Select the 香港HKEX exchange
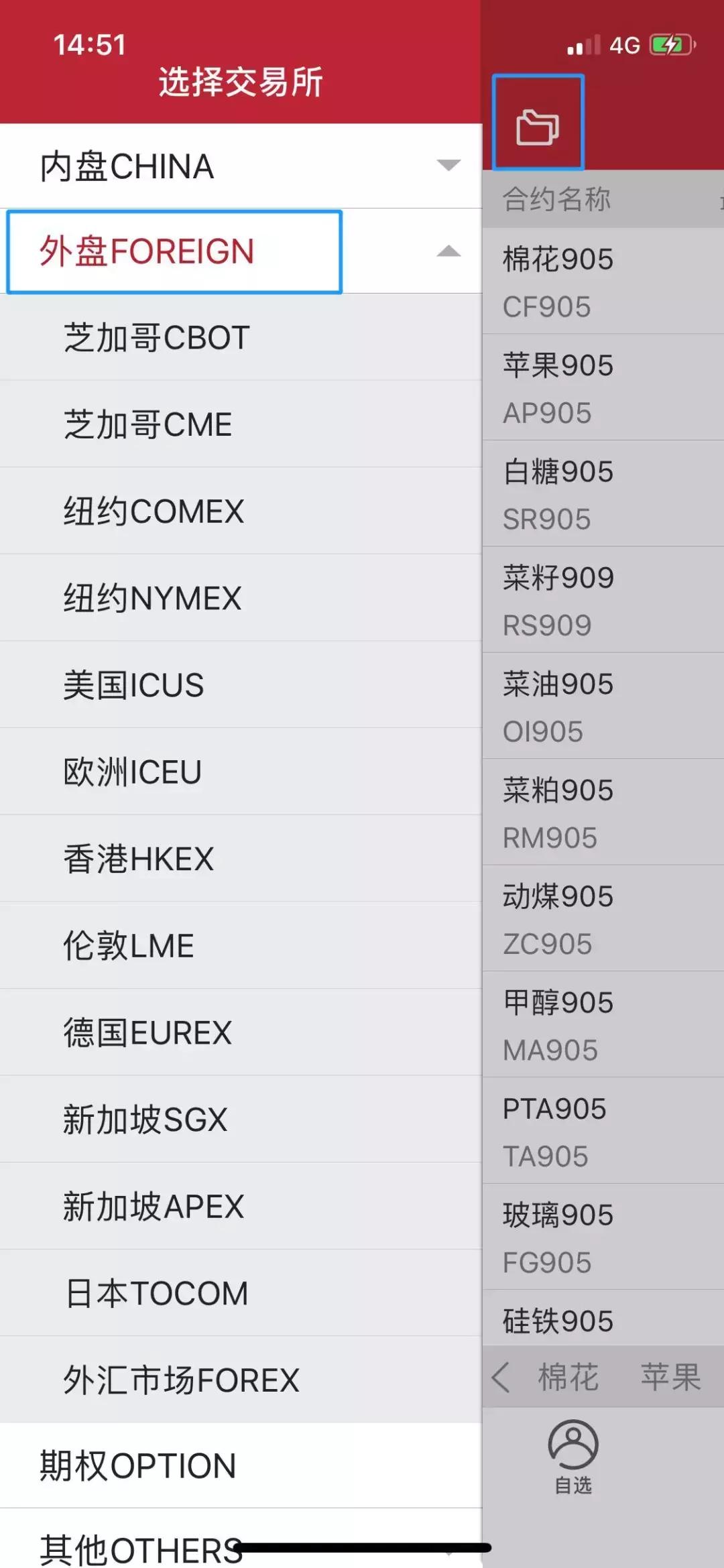This screenshot has width=724, height=1568. coord(139,859)
